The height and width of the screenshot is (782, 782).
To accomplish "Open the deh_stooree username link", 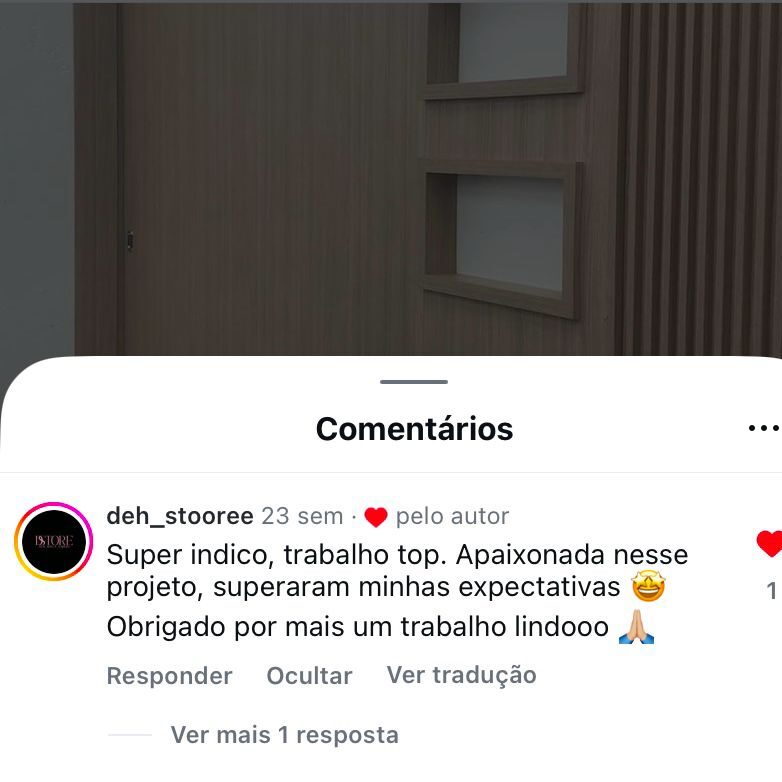I will point(180,516).
